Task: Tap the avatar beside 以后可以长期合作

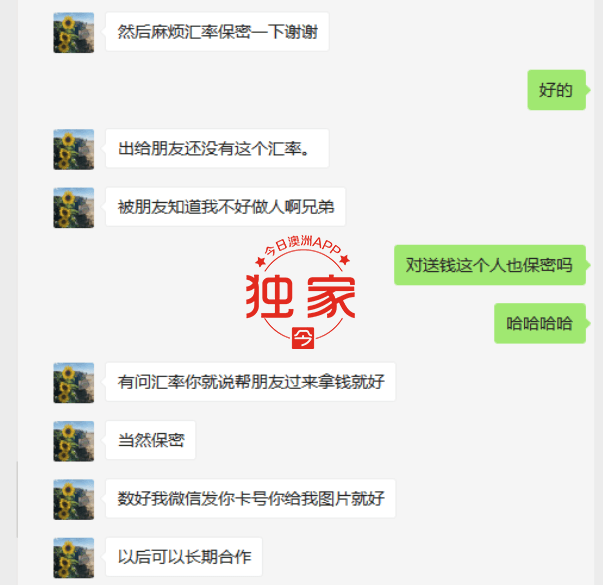Action: pyautogui.click(x=73, y=557)
